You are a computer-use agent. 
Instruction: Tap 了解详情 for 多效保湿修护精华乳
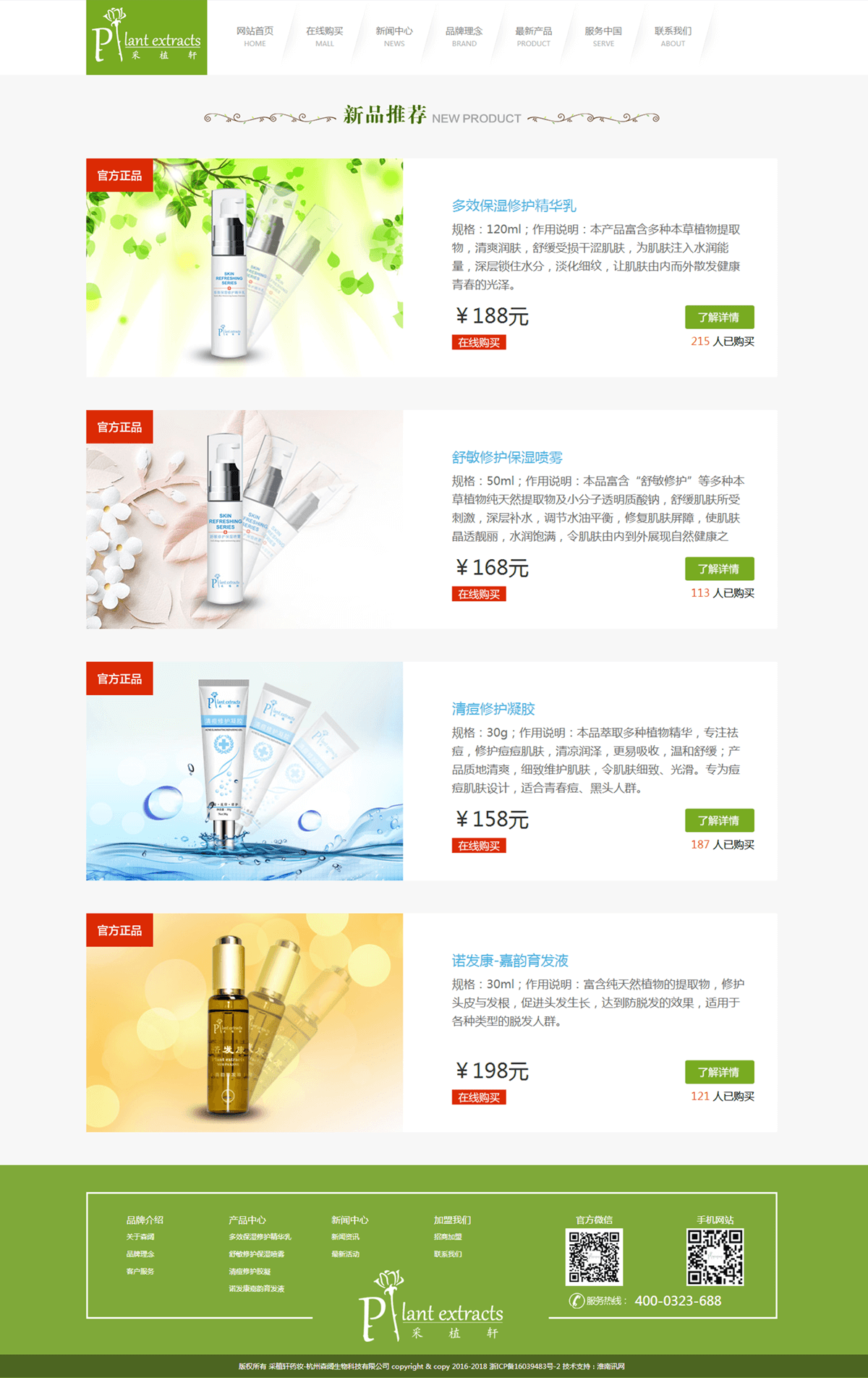pos(719,317)
